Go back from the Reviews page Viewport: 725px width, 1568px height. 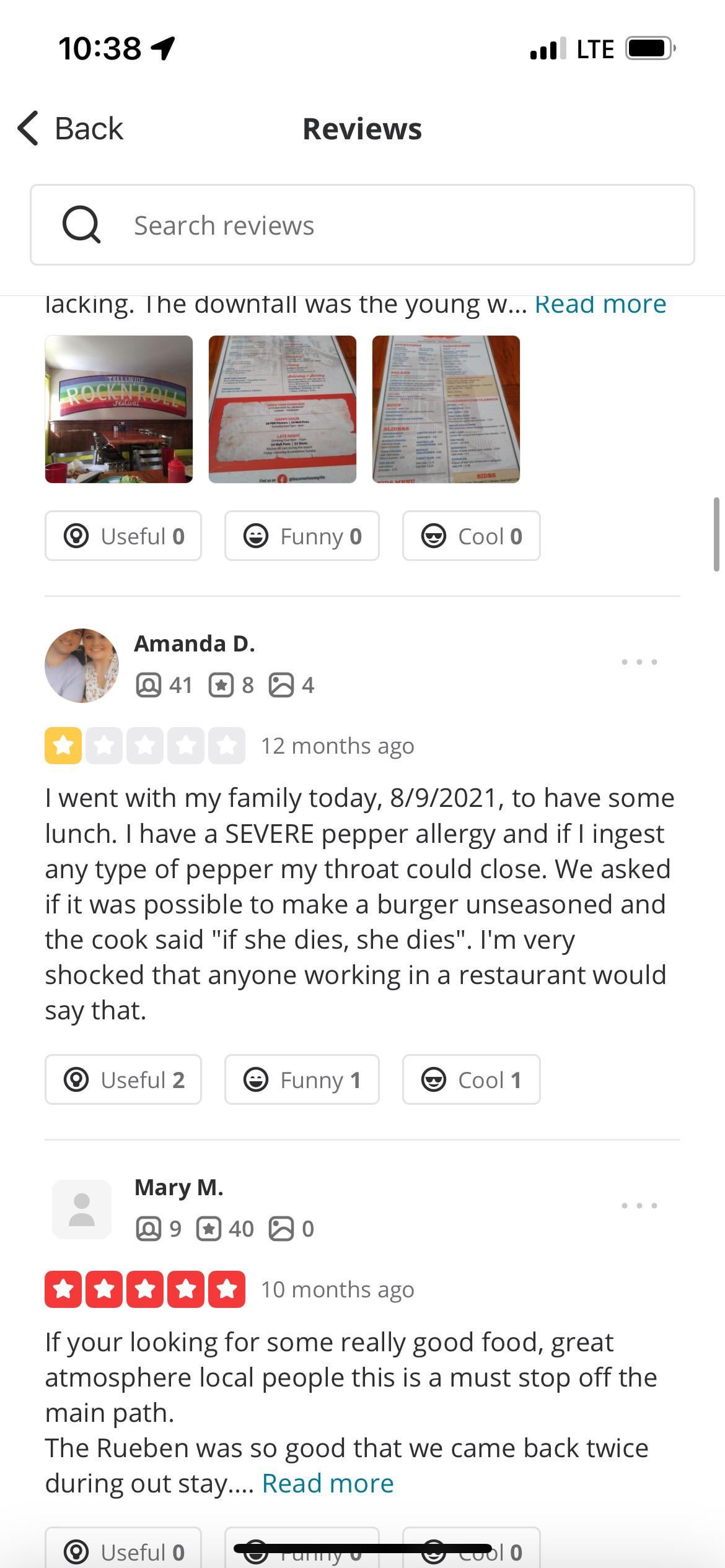pos(70,129)
